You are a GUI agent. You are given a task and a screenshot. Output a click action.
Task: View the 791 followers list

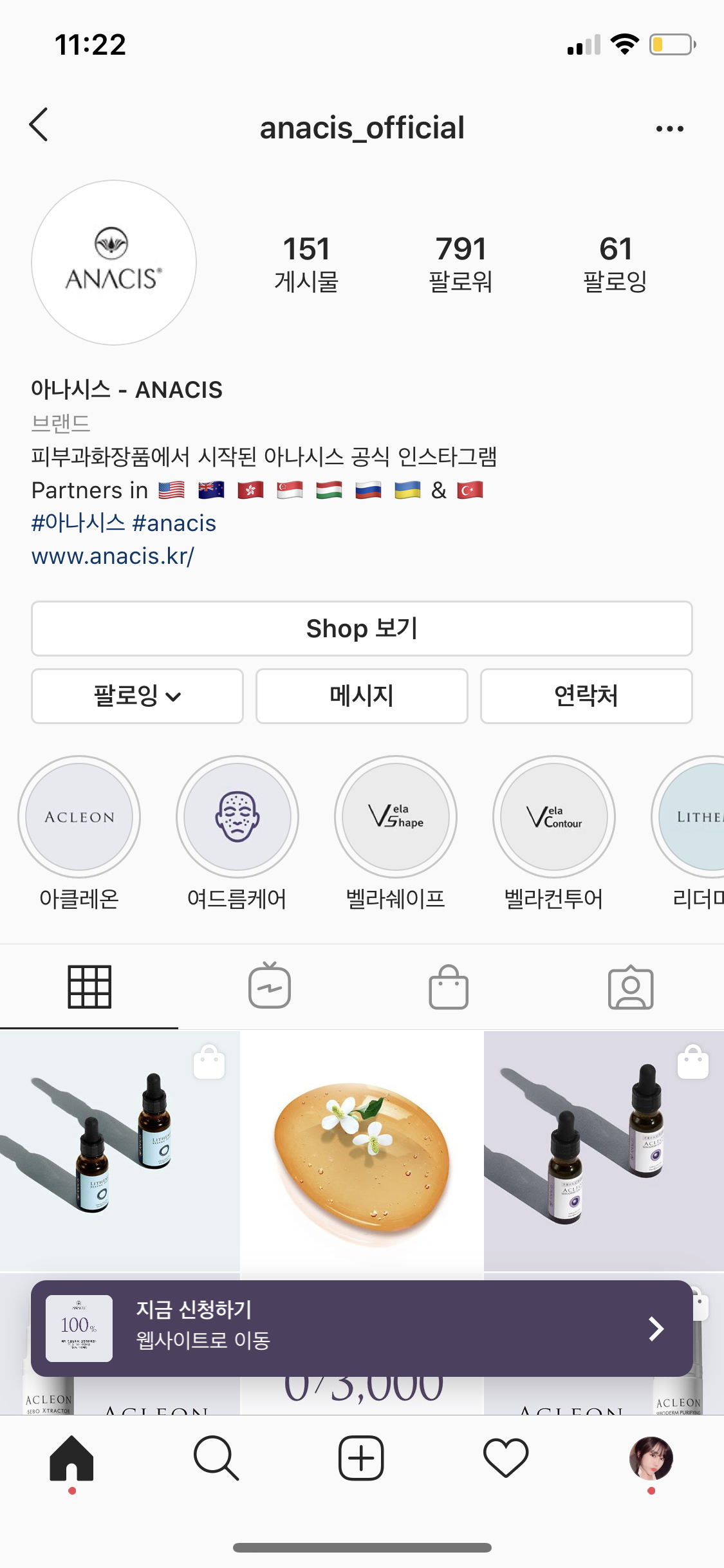(x=461, y=264)
